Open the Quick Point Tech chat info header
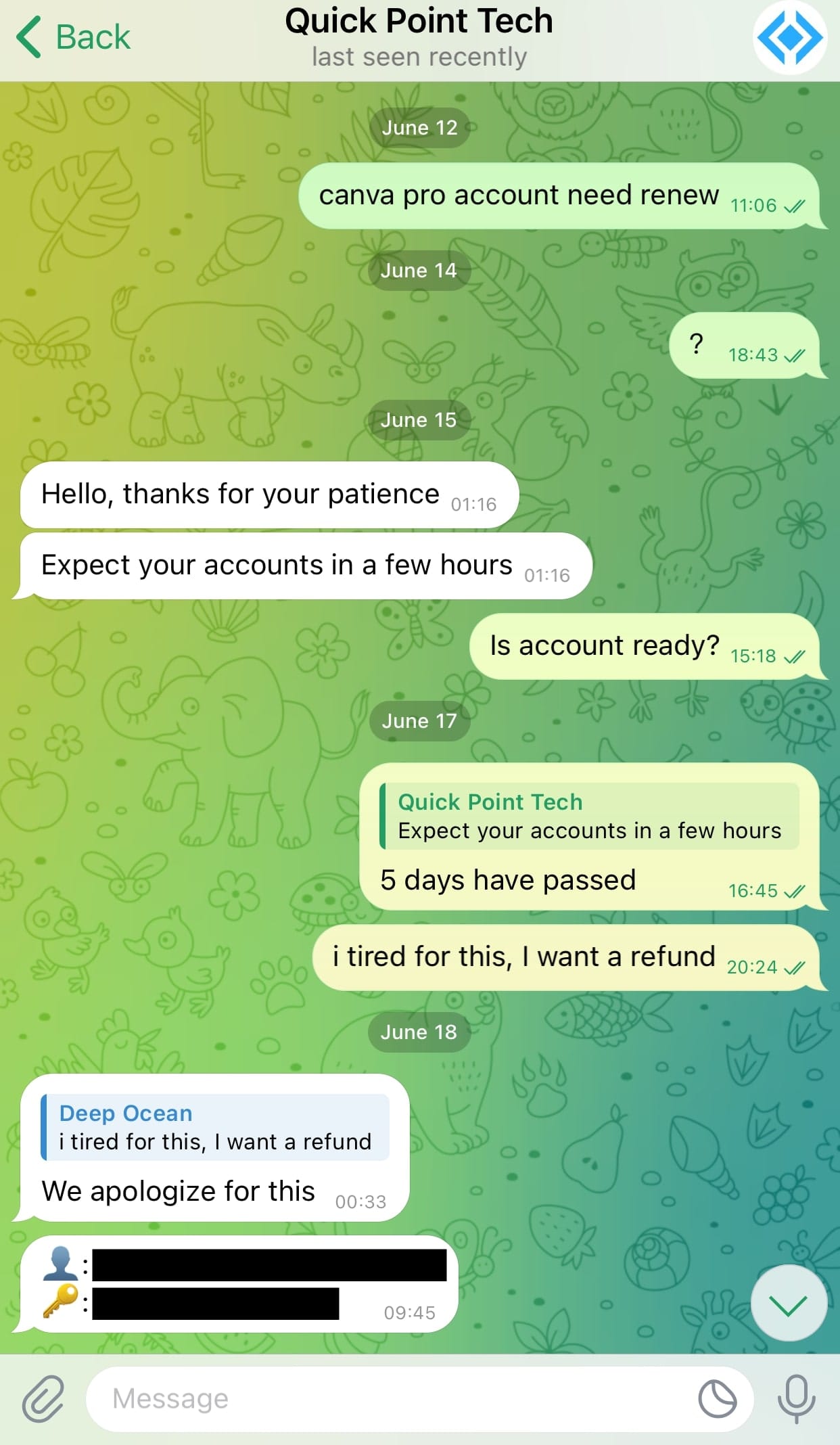 [419, 37]
